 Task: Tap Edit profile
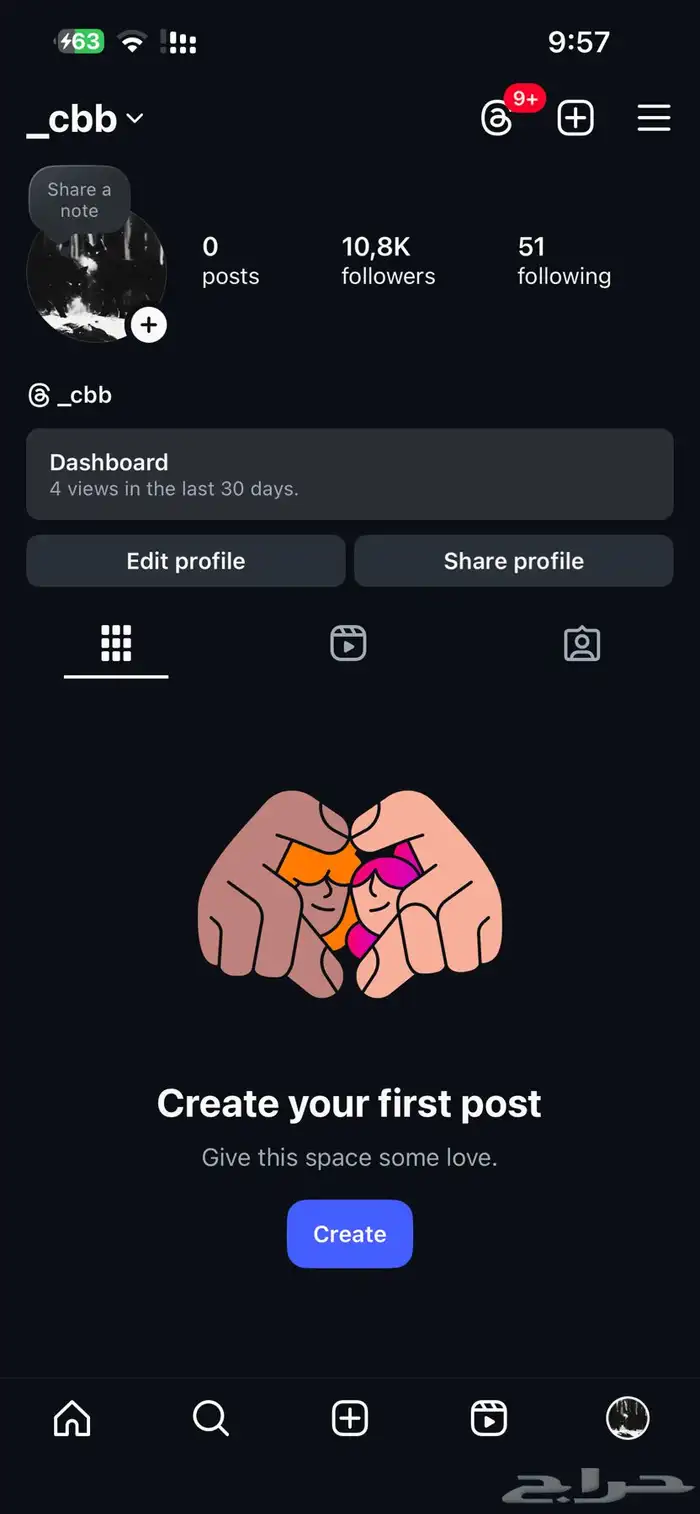pyautogui.click(x=186, y=561)
